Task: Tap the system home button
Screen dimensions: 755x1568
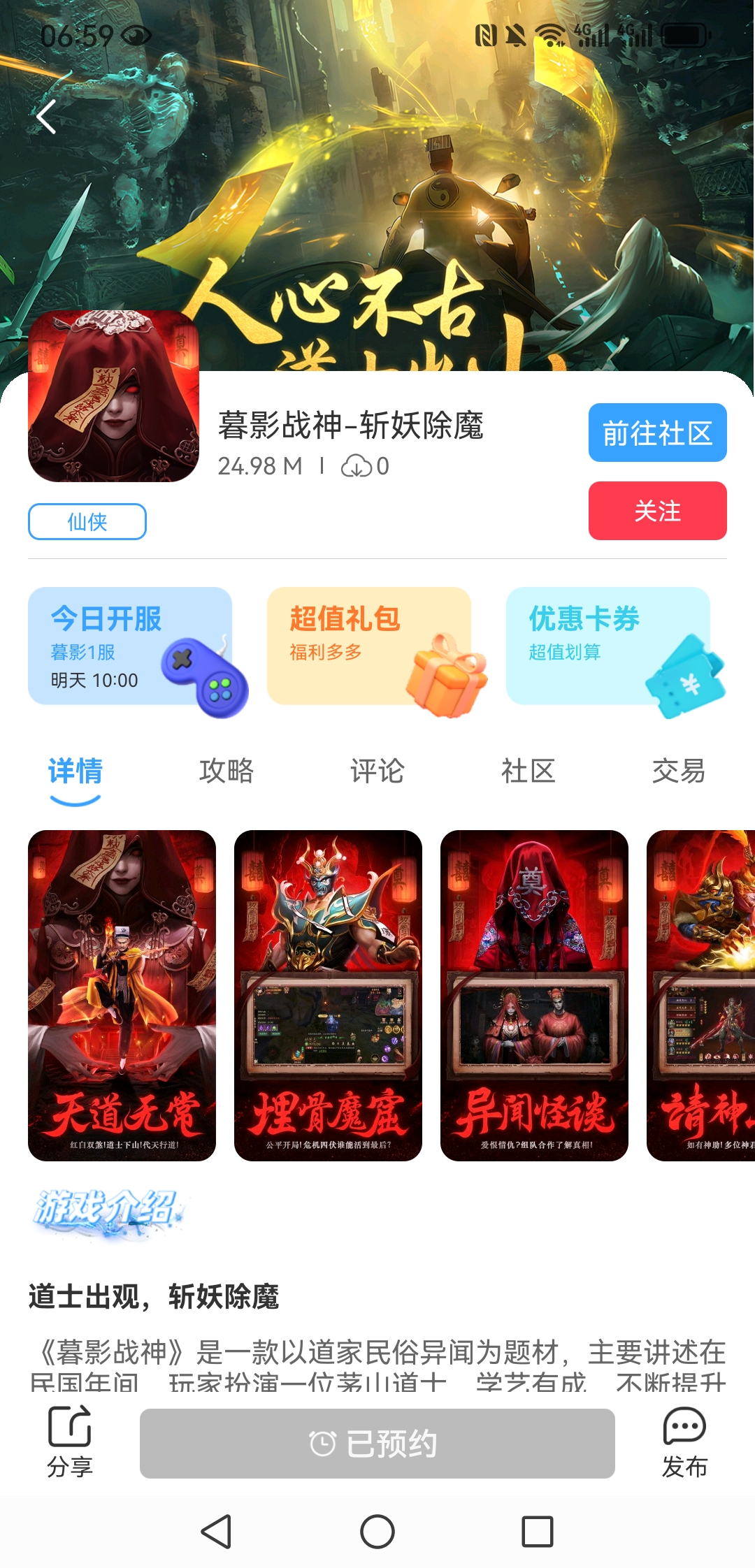Action: [377, 1532]
